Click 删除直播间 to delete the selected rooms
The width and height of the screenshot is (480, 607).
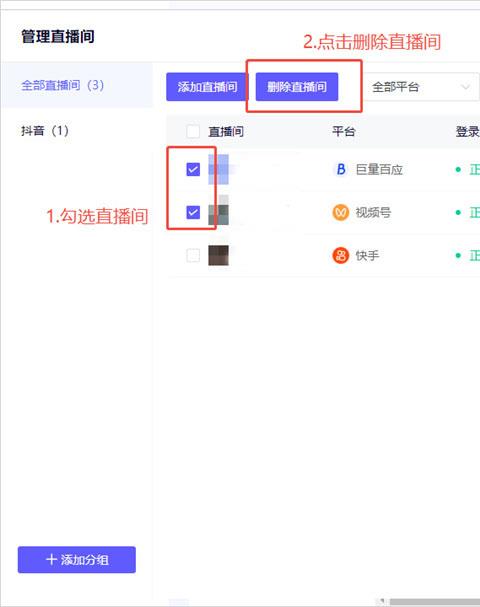point(297,87)
